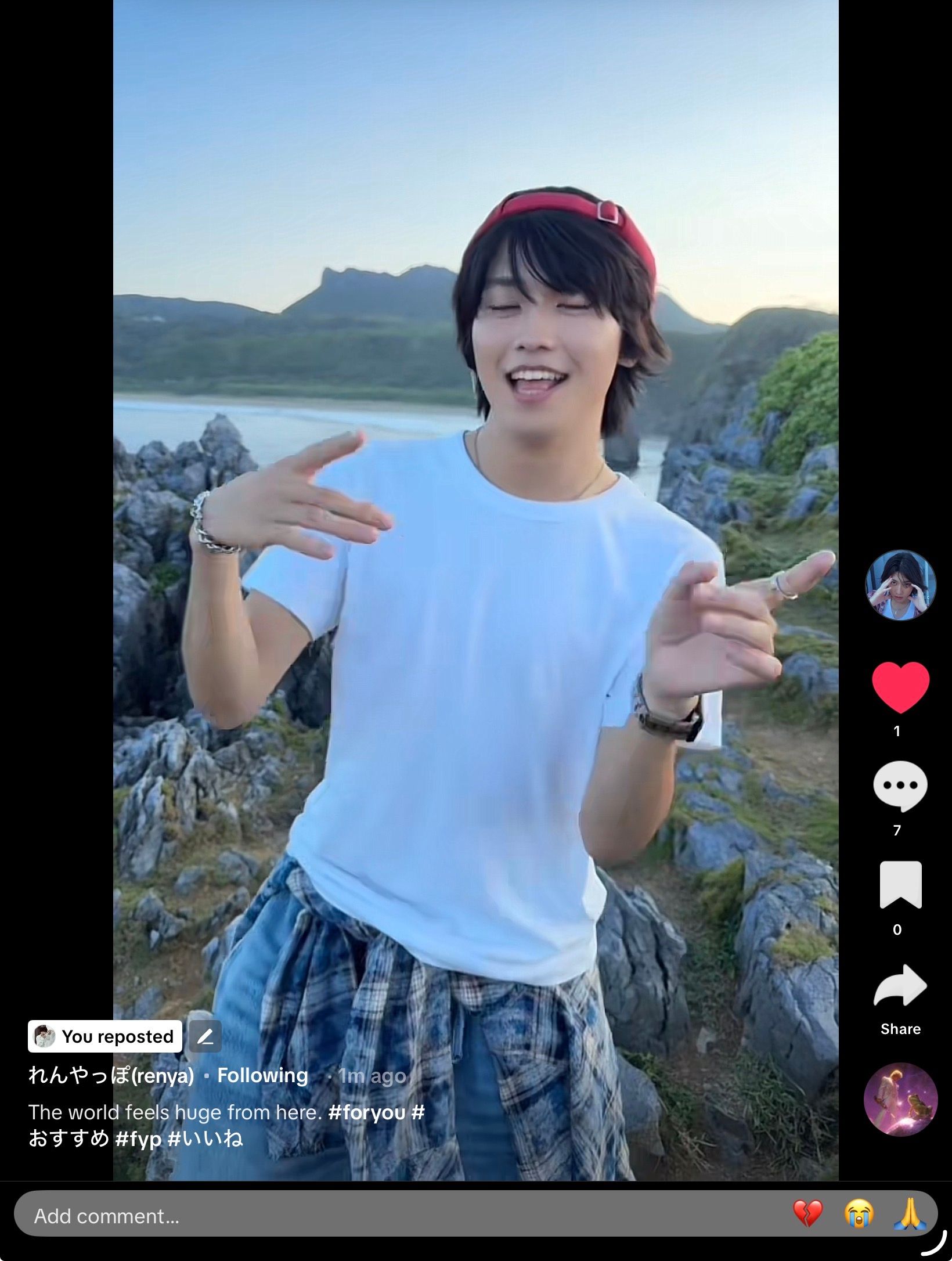Screen dimensions: 952x1261
Task: Edit repost with the pencil icon
Action: (205, 1036)
